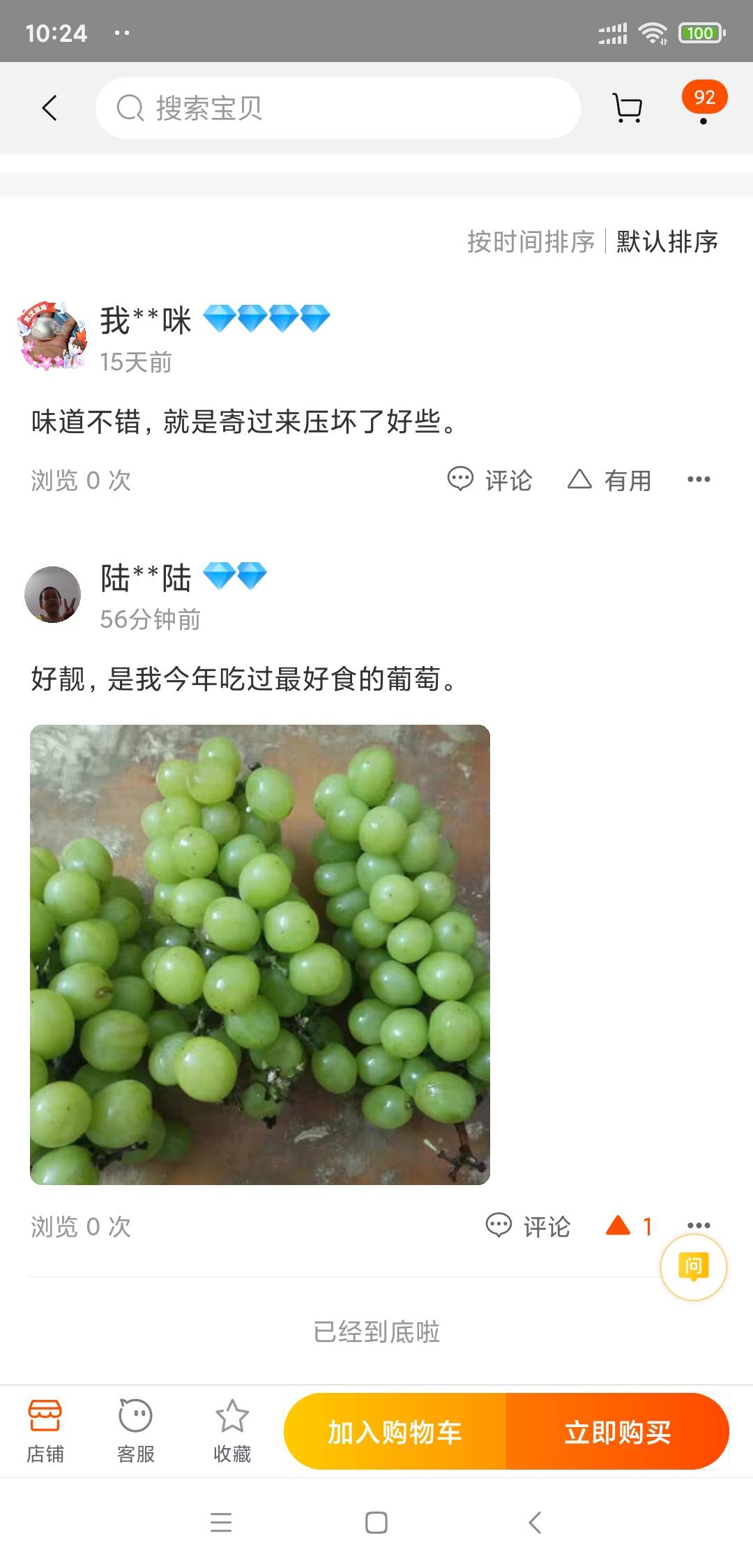Viewport: 753px width, 1568px height.
Task: View the grape photo in 陆**陆's review
Action: click(x=260, y=954)
